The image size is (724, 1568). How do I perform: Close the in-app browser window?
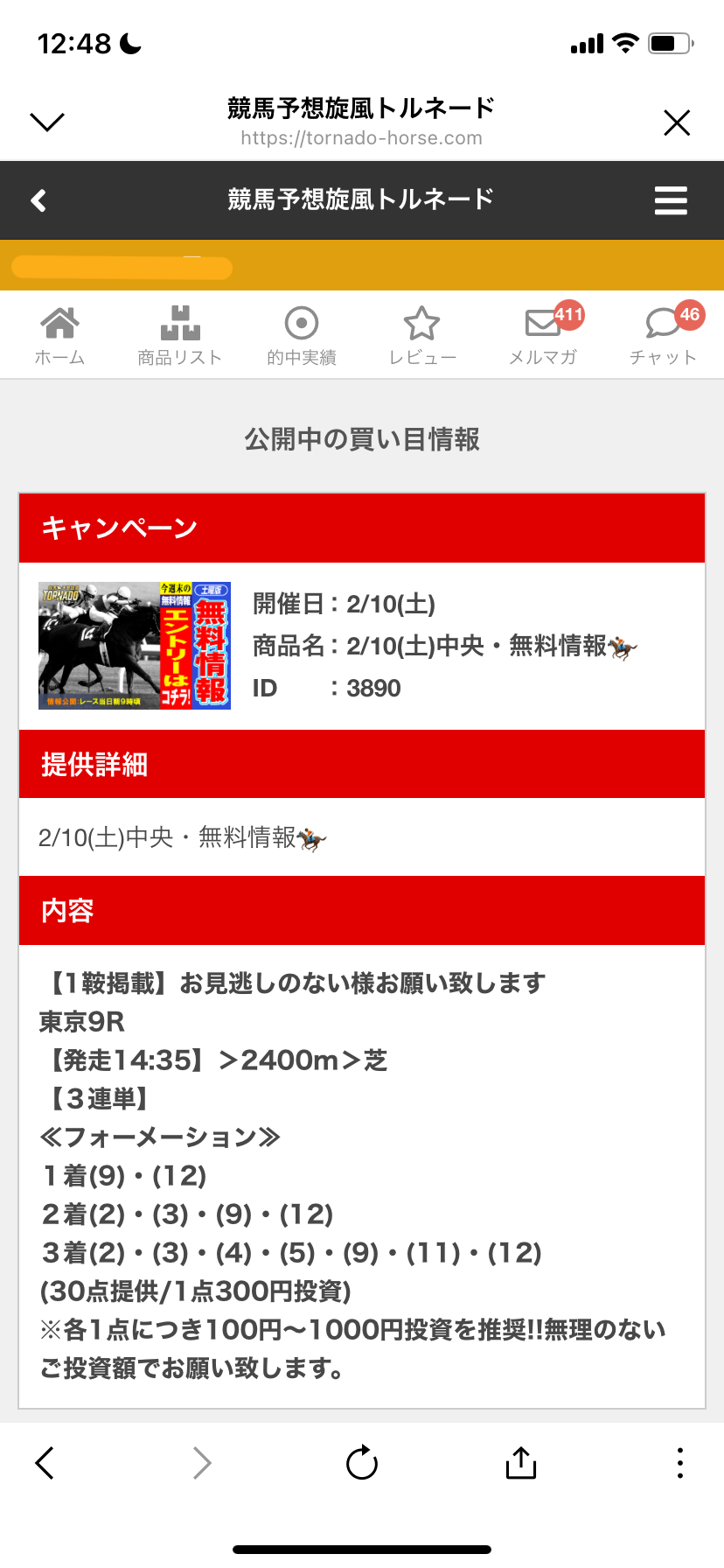point(677,122)
